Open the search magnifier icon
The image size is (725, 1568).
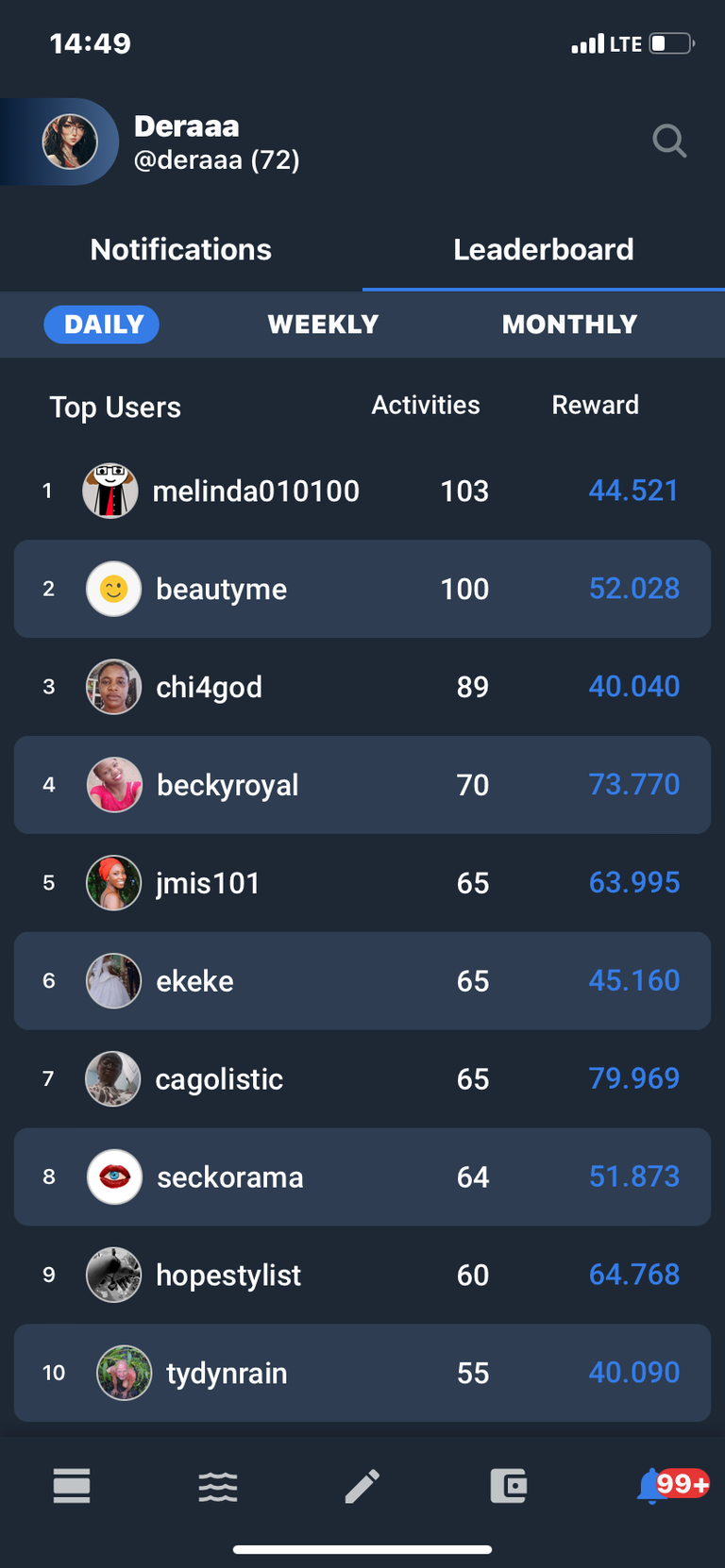coord(669,142)
